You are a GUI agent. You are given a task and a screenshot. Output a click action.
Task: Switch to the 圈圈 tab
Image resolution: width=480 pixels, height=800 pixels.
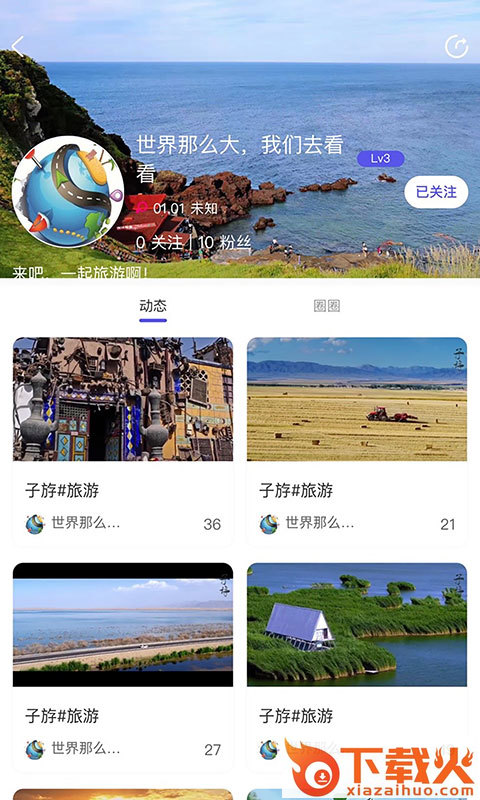click(x=326, y=306)
